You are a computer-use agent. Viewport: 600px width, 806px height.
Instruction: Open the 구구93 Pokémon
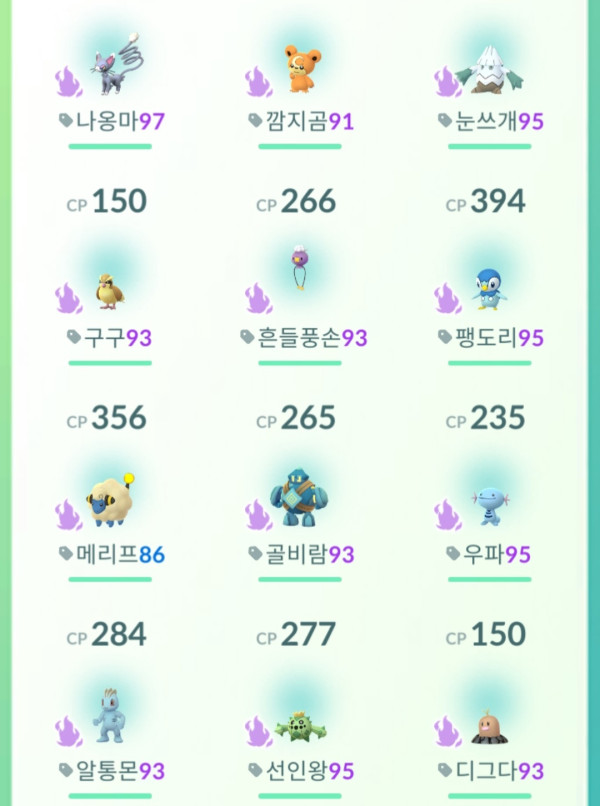(x=110, y=290)
